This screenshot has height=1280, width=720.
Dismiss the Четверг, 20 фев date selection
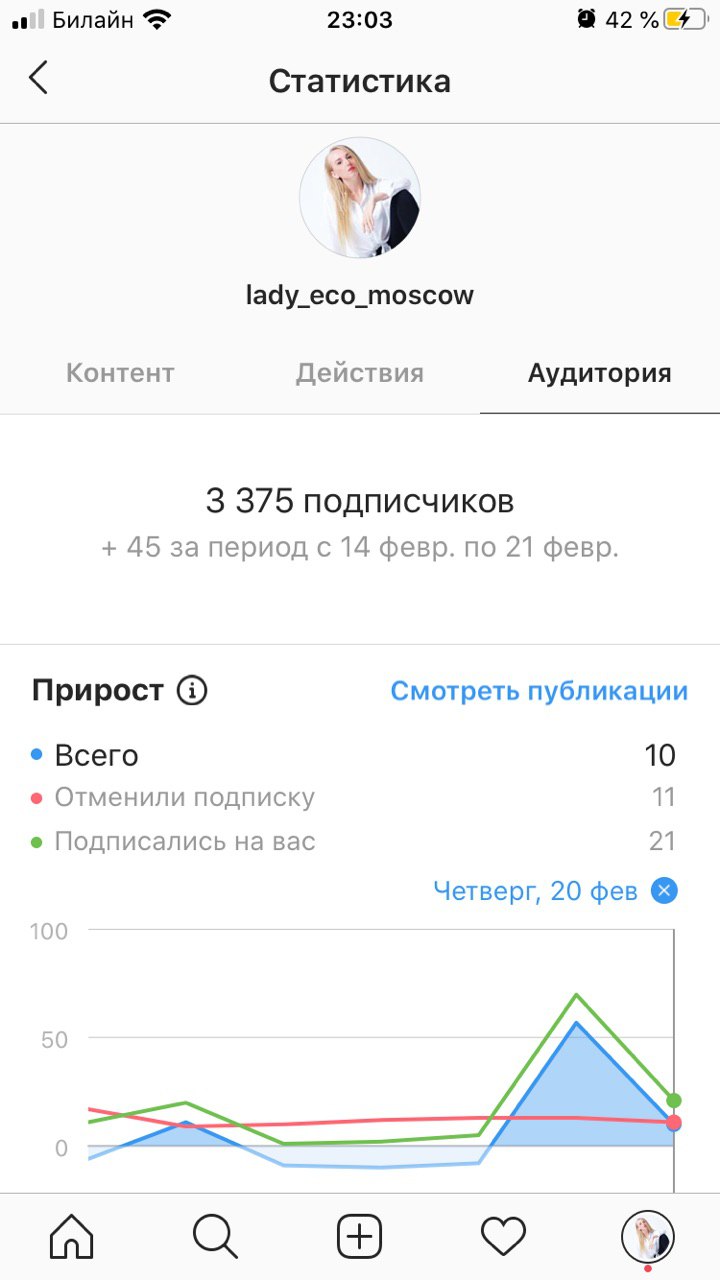664,890
